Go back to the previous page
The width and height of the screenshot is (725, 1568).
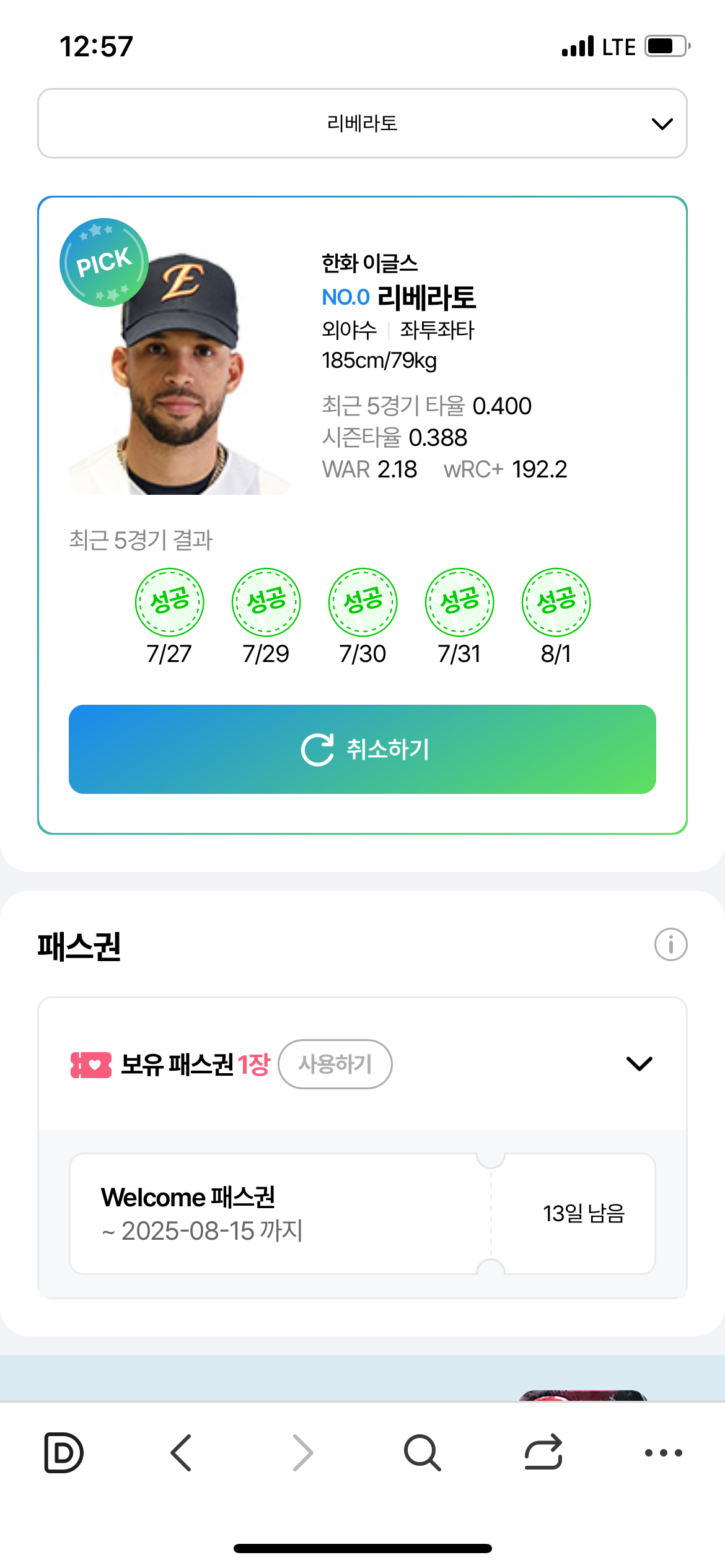[x=181, y=1452]
